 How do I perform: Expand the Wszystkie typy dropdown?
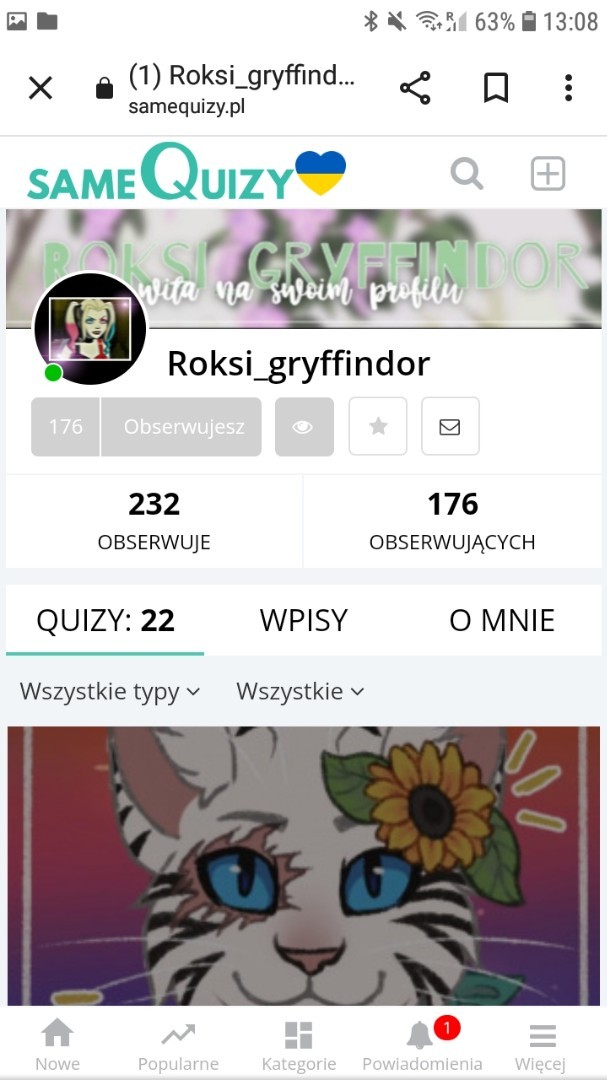click(x=110, y=691)
